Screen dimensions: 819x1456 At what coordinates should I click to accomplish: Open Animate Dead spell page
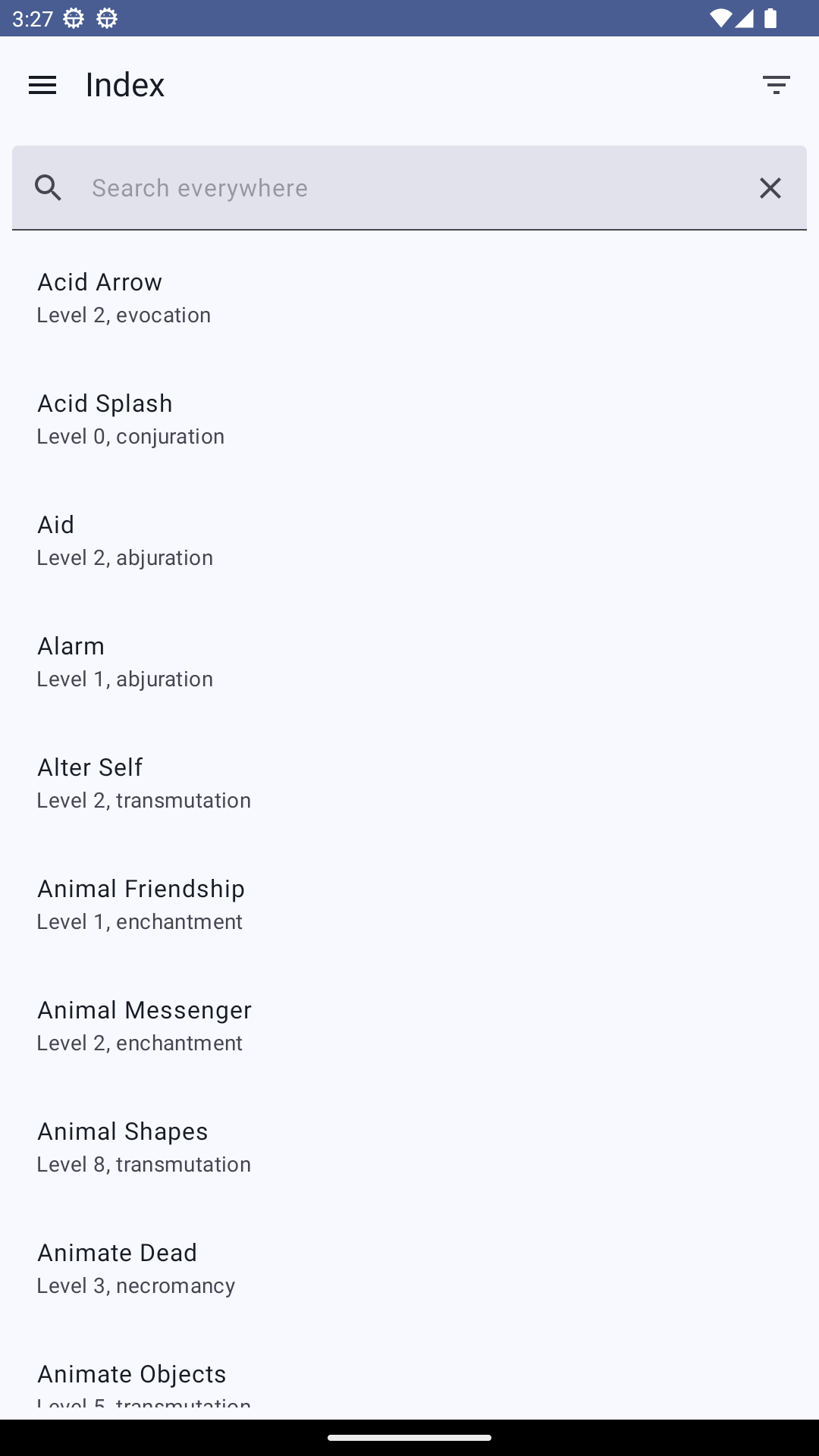point(409,1268)
